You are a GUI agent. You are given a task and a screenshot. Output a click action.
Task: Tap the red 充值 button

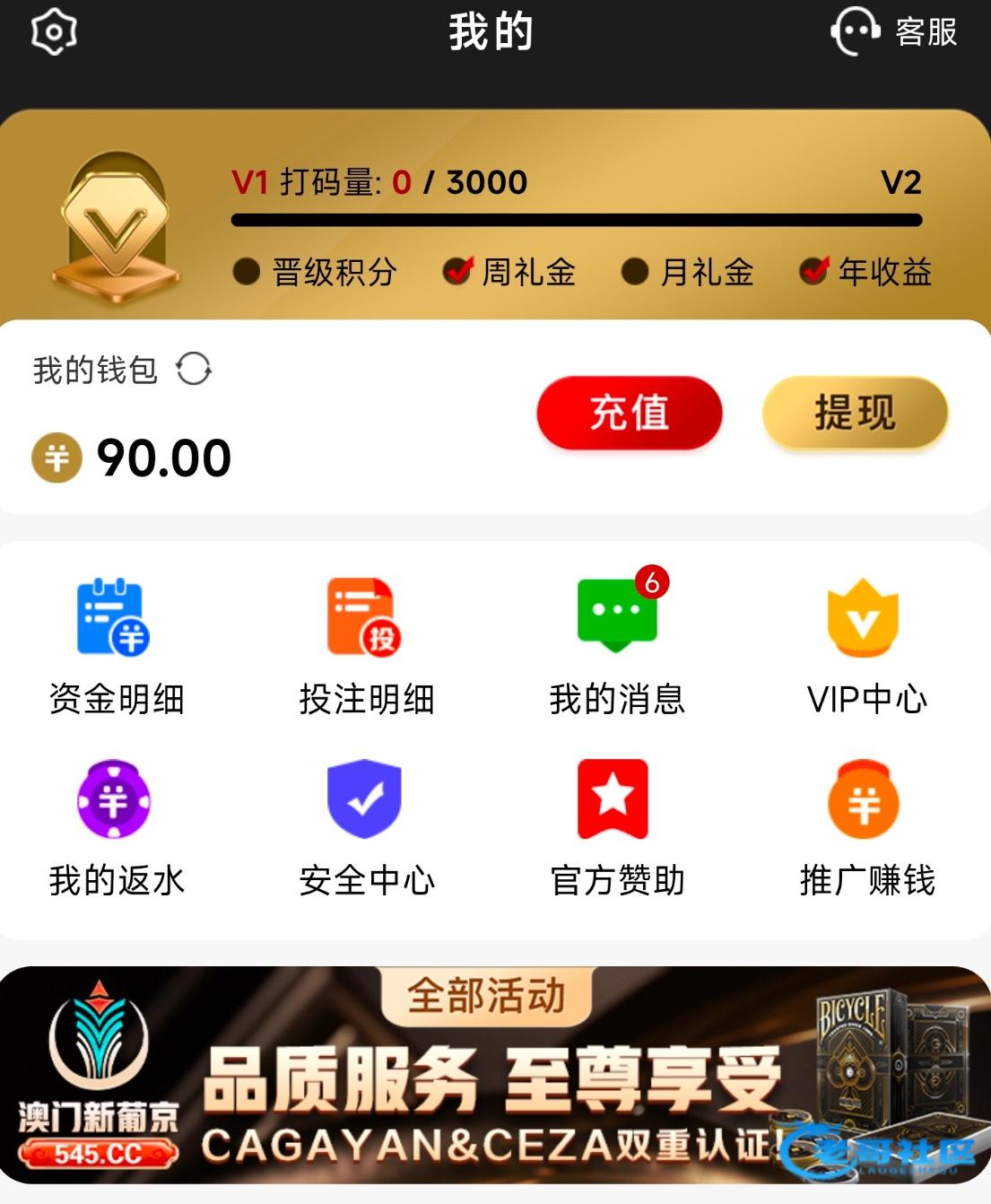point(629,413)
